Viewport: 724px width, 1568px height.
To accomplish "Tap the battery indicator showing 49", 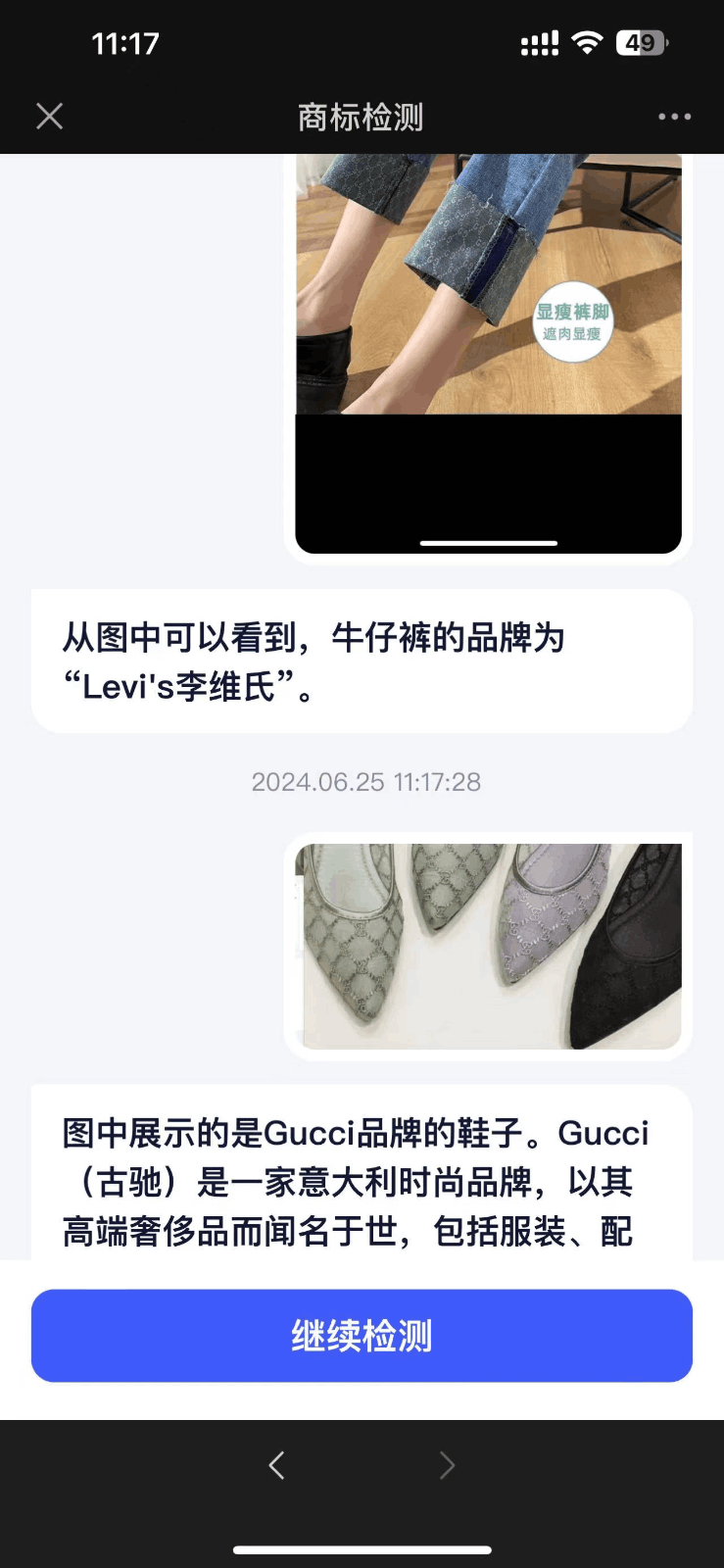I will tap(642, 42).
